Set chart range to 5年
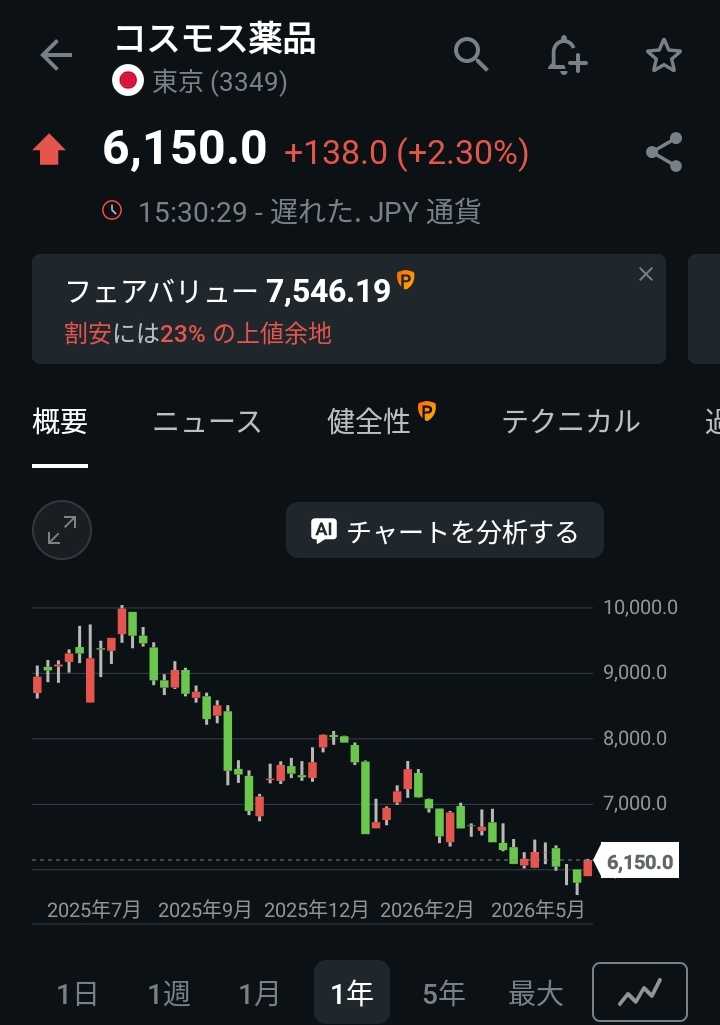This screenshot has height=1025, width=720. pyautogui.click(x=443, y=994)
